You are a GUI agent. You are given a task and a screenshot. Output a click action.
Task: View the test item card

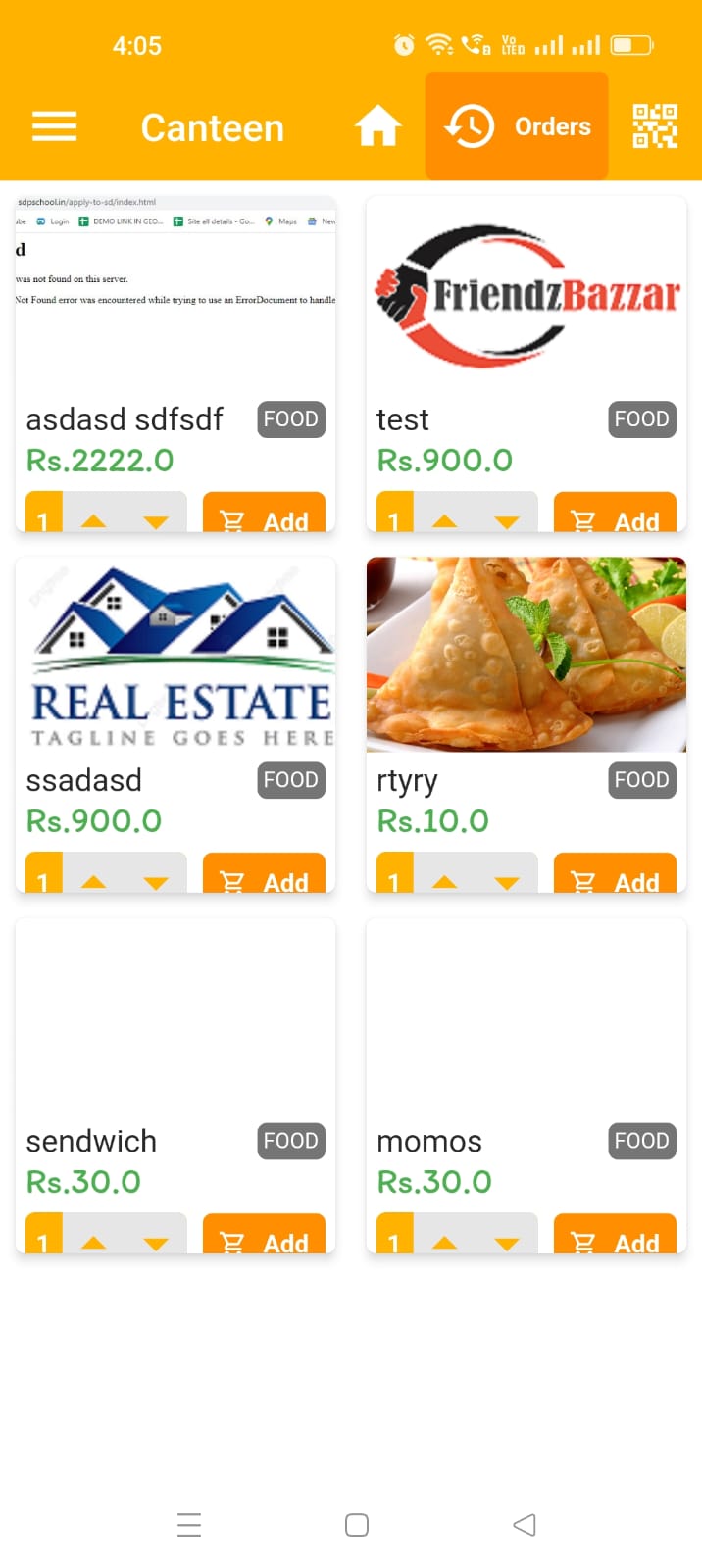pos(526,296)
